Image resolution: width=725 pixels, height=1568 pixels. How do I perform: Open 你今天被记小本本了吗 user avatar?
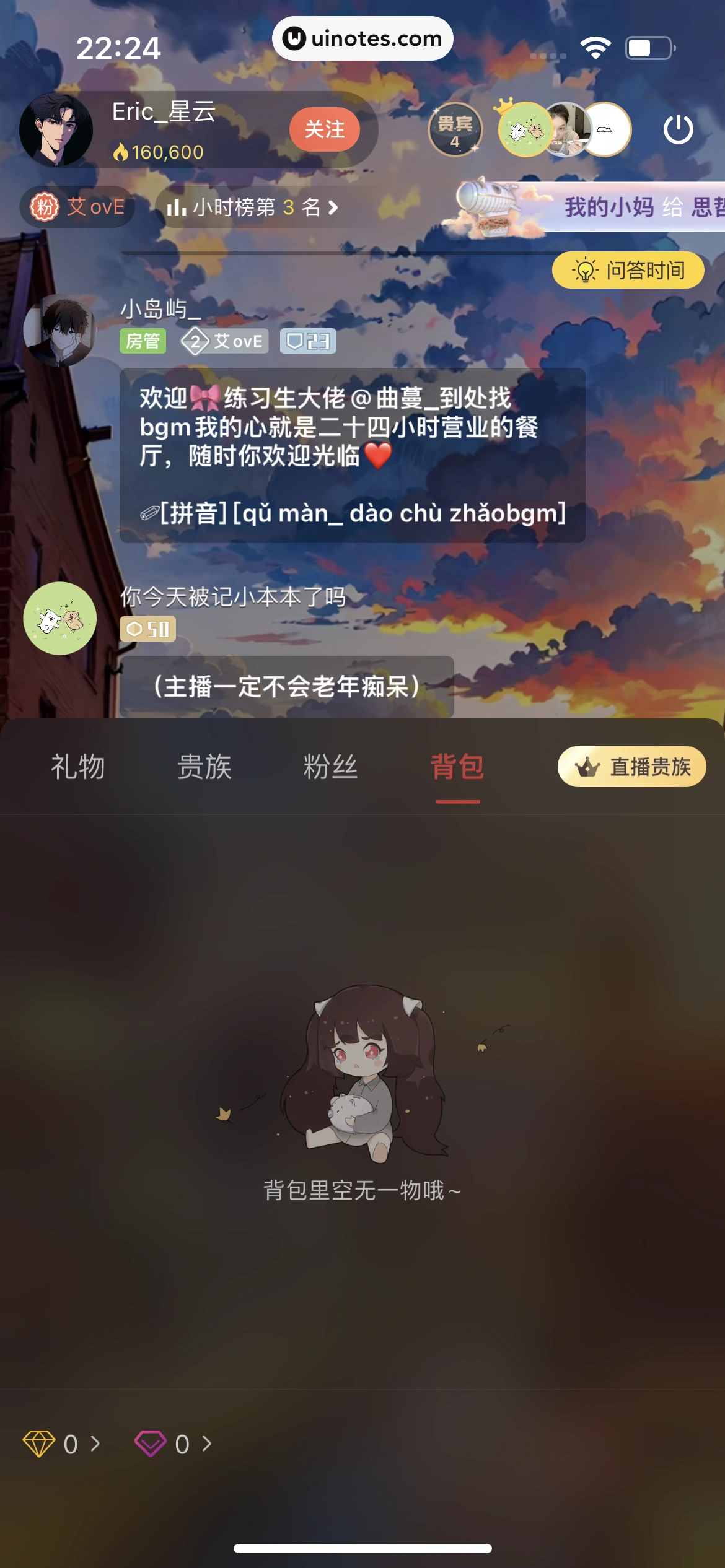click(x=59, y=618)
